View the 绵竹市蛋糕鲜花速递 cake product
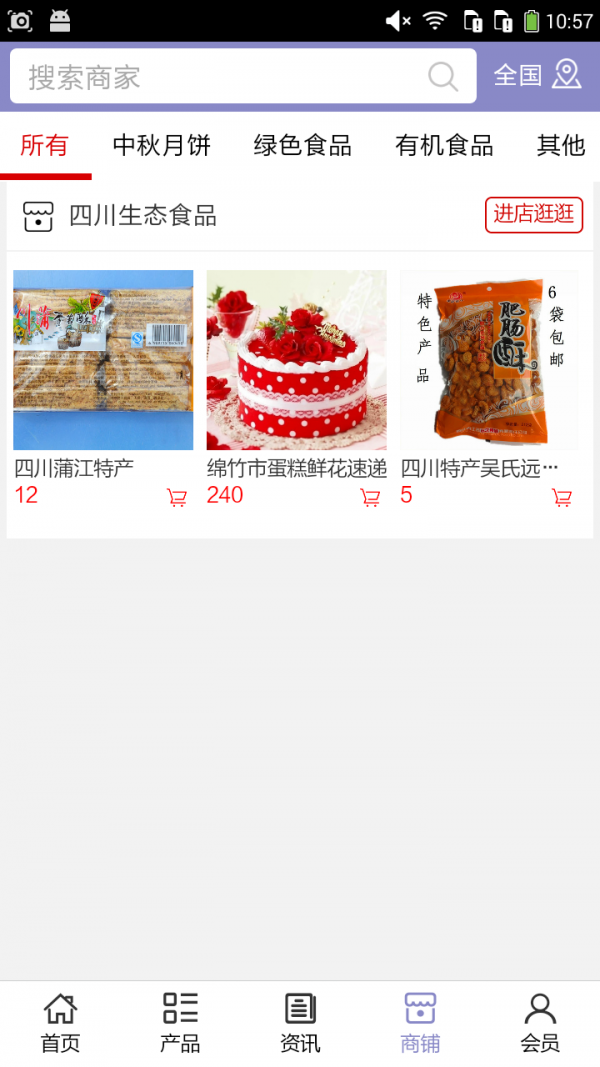Screen dimensions: 600x1067 coord(296,360)
